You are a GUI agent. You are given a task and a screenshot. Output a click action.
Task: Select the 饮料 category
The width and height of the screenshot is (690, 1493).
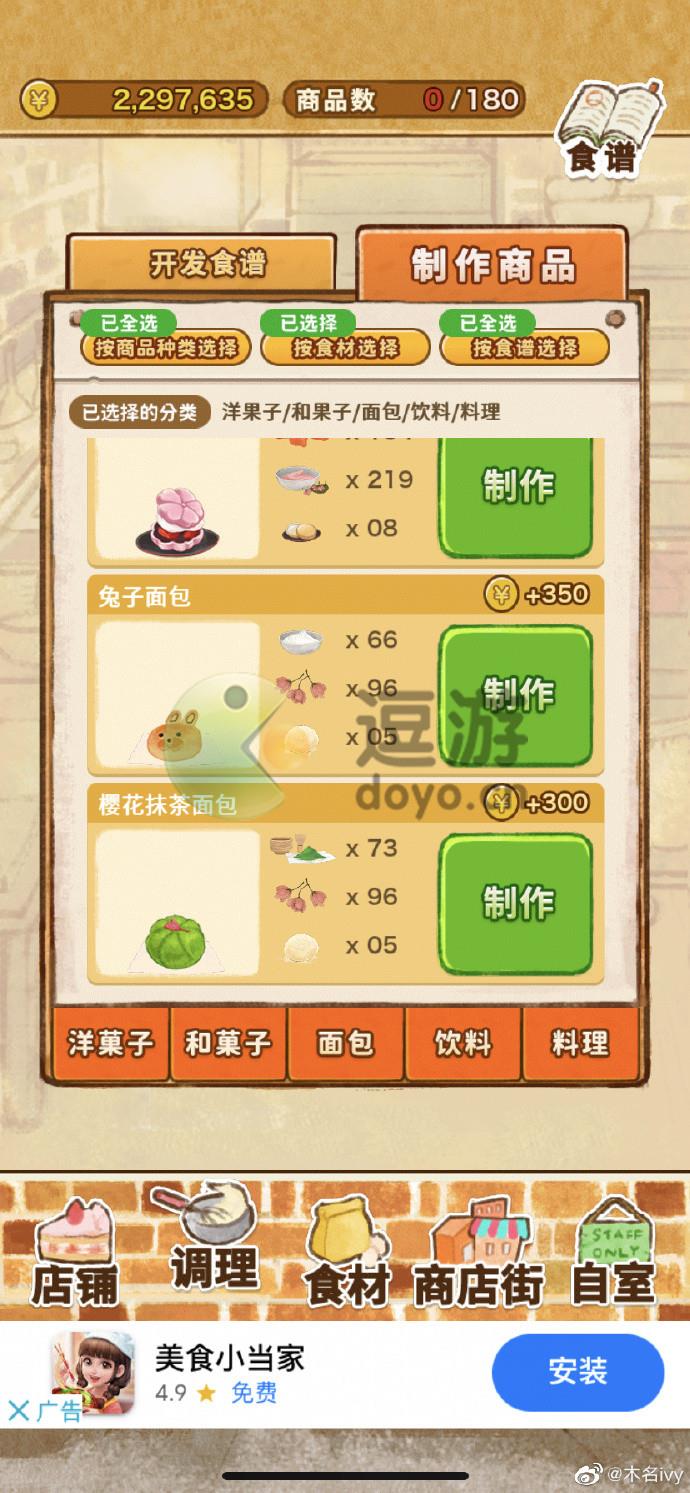(x=462, y=1044)
